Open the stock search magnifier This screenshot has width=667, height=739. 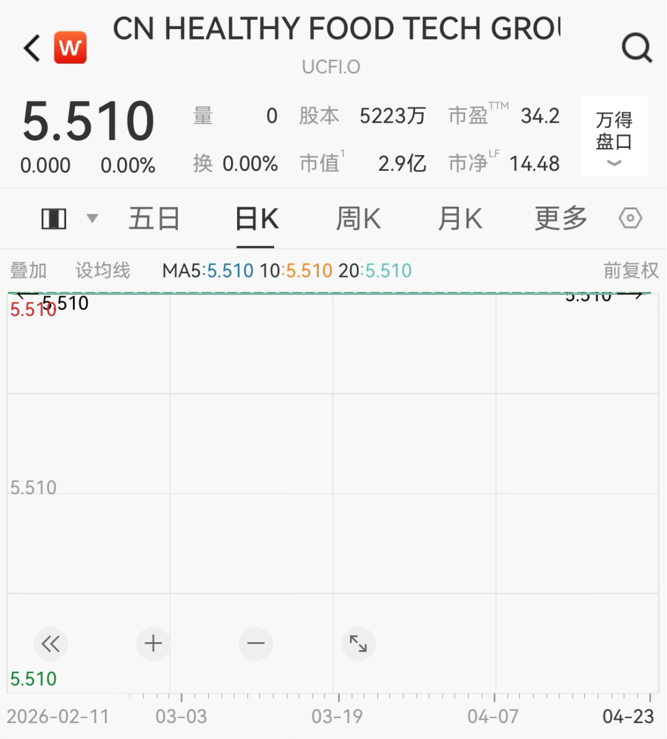(x=636, y=47)
